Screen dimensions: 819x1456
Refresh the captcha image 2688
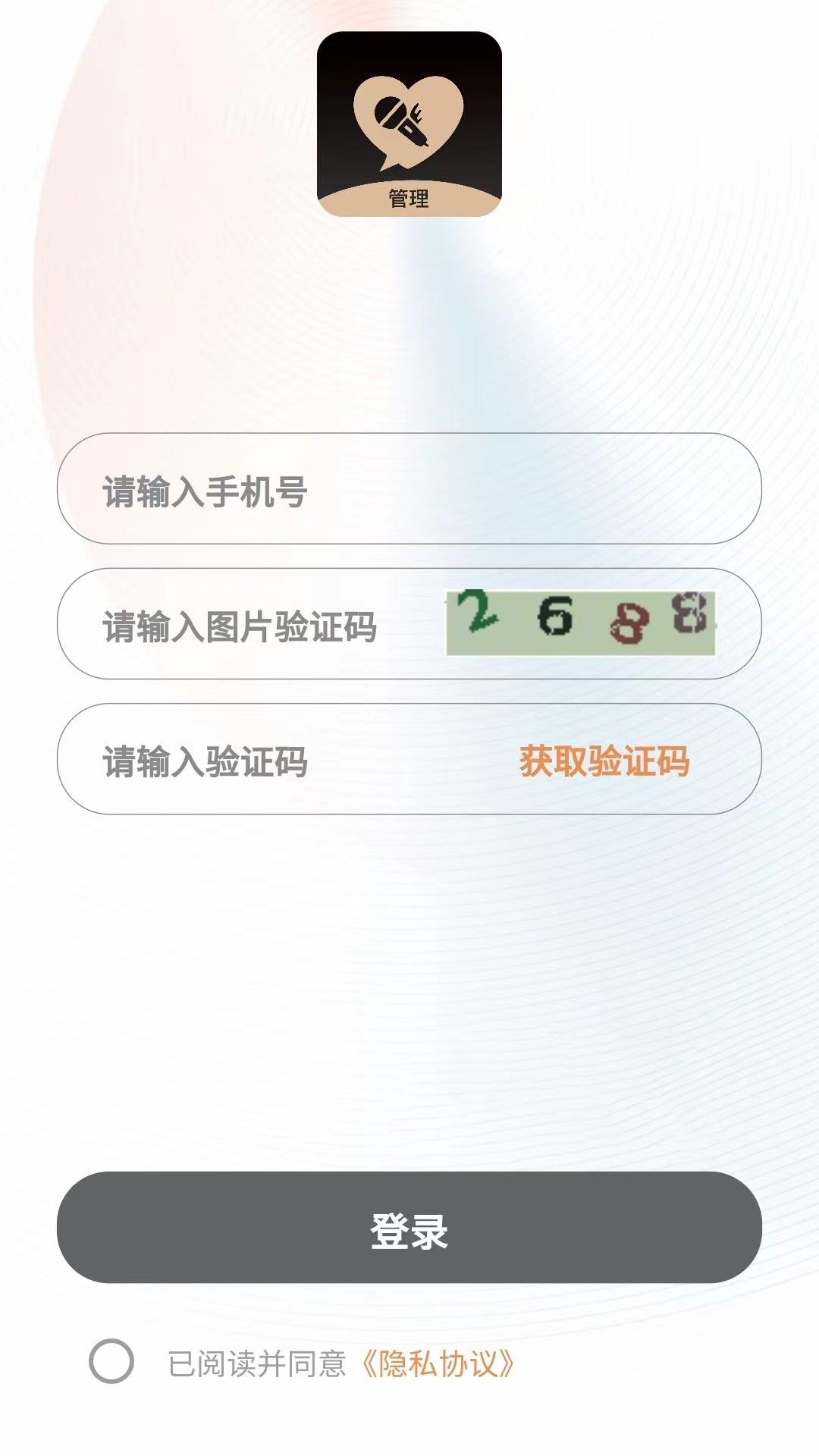581,623
